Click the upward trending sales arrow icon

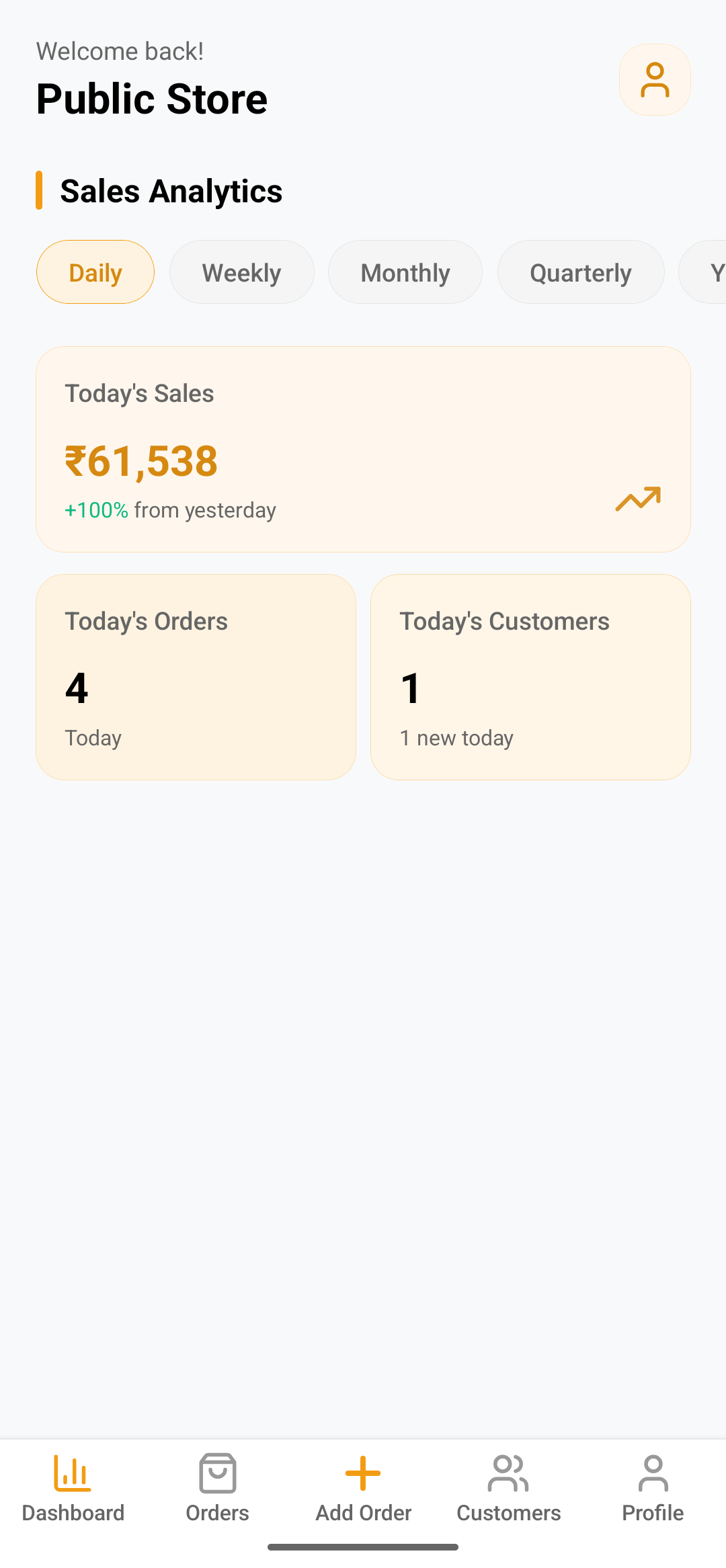click(x=637, y=499)
